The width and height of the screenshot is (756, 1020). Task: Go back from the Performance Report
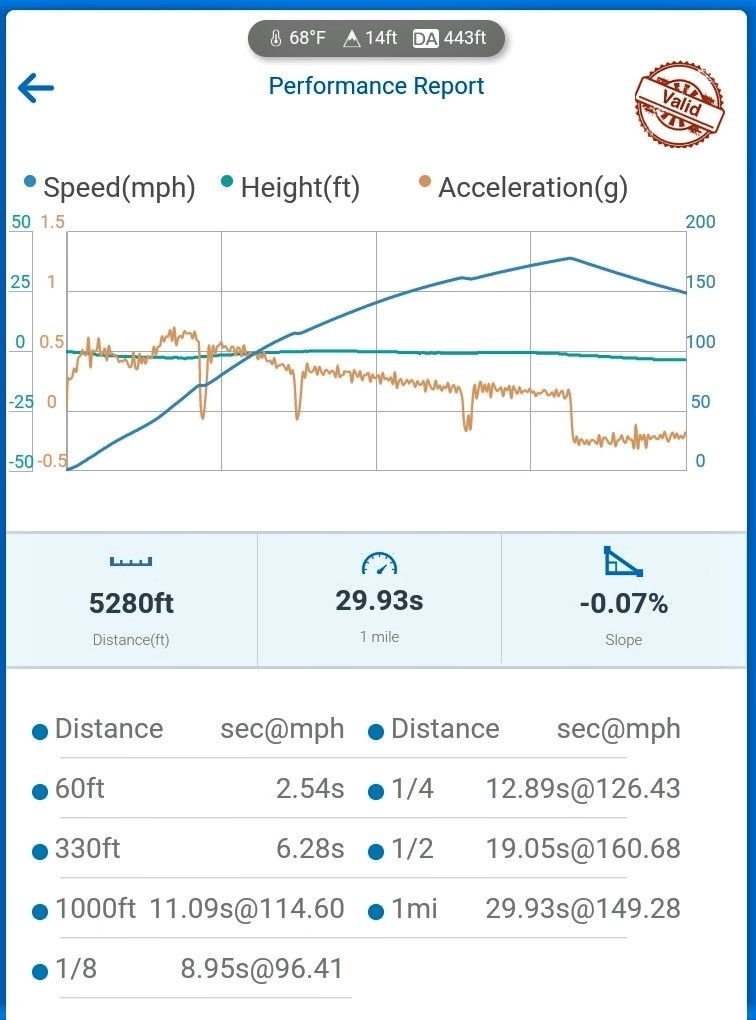click(36, 88)
